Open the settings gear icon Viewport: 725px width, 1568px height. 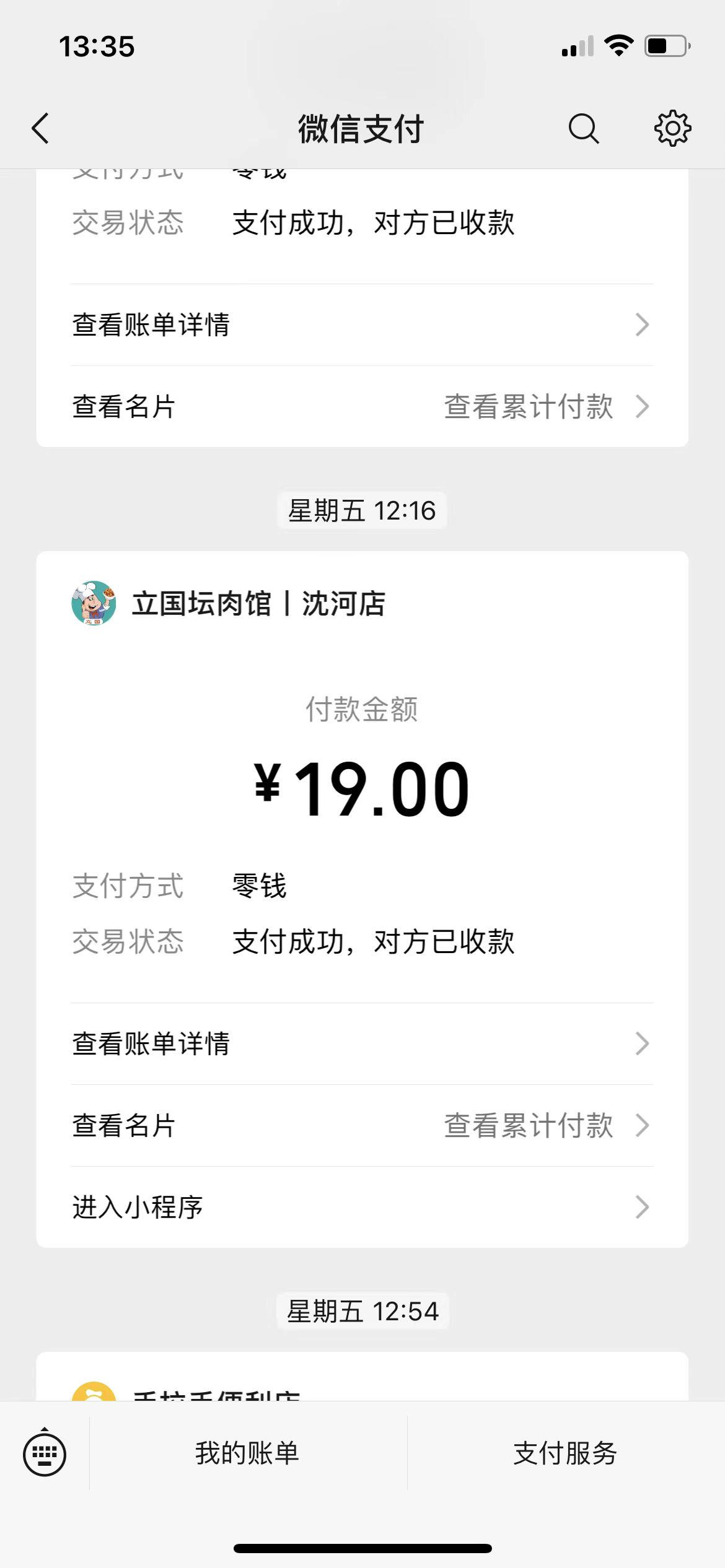pos(672,129)
